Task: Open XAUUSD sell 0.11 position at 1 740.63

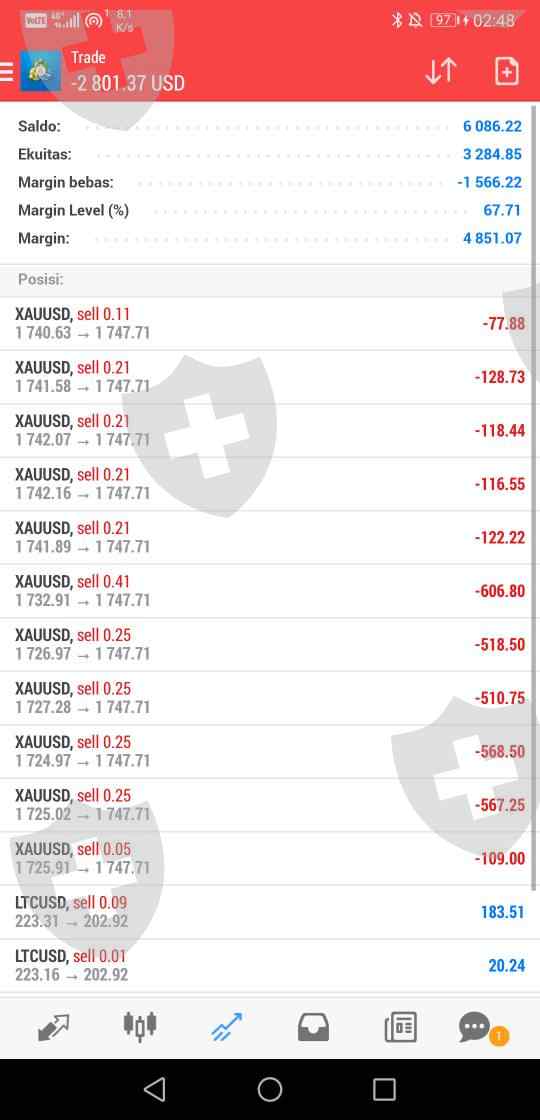Action: coord(270,324)
